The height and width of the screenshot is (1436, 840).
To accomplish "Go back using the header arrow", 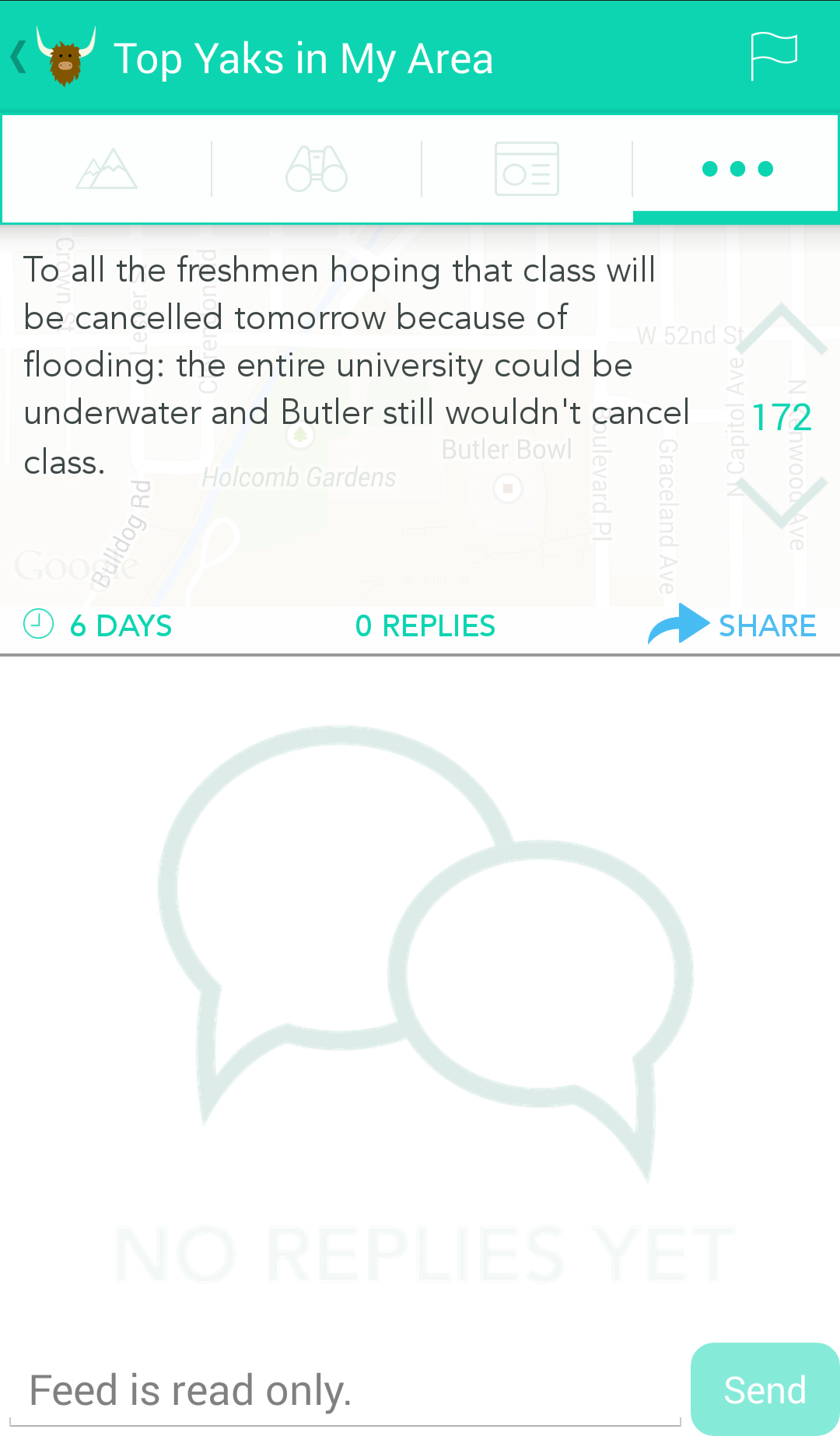I will 20,58.
